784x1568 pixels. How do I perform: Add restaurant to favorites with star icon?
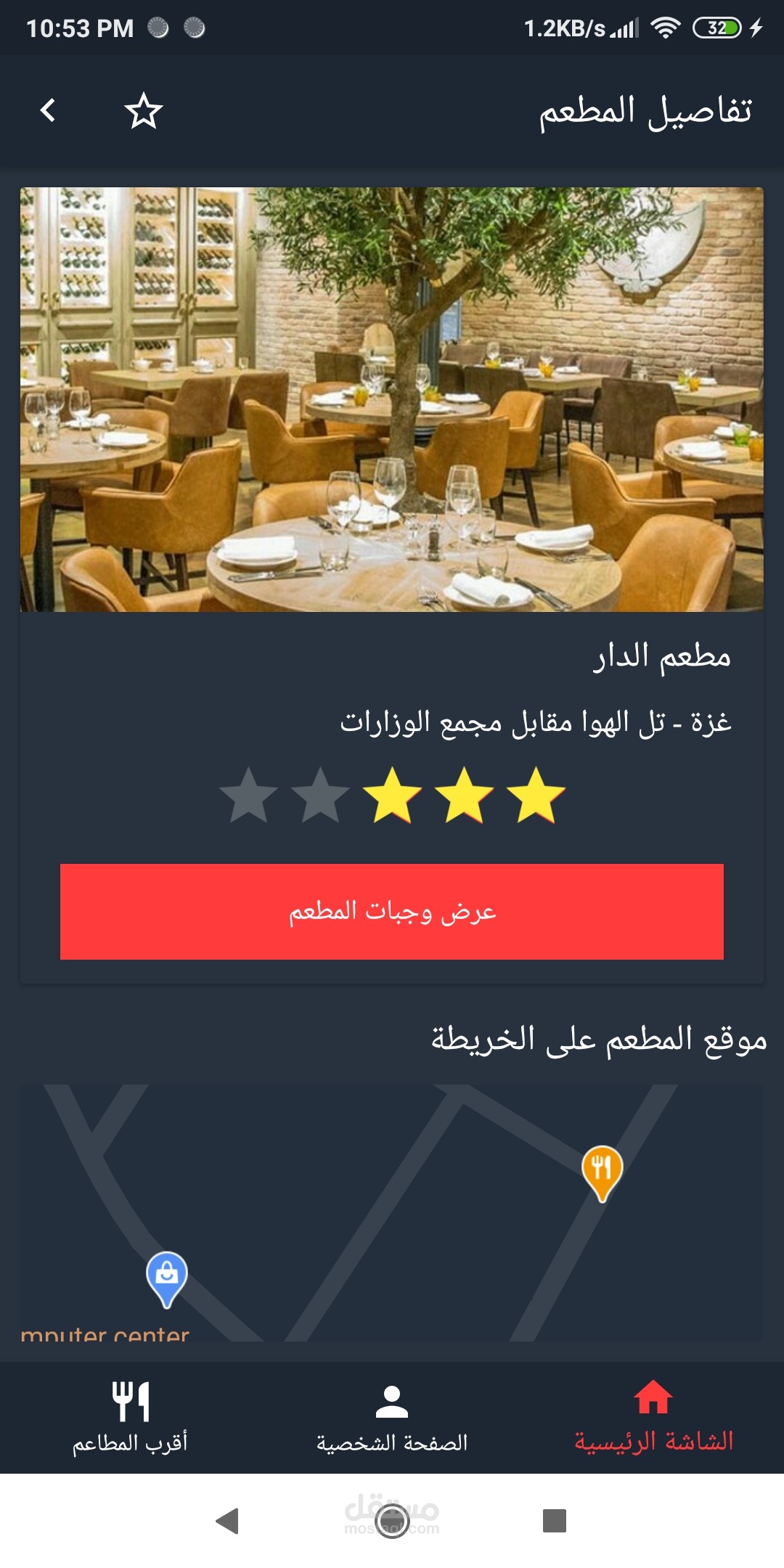(143, 111)
